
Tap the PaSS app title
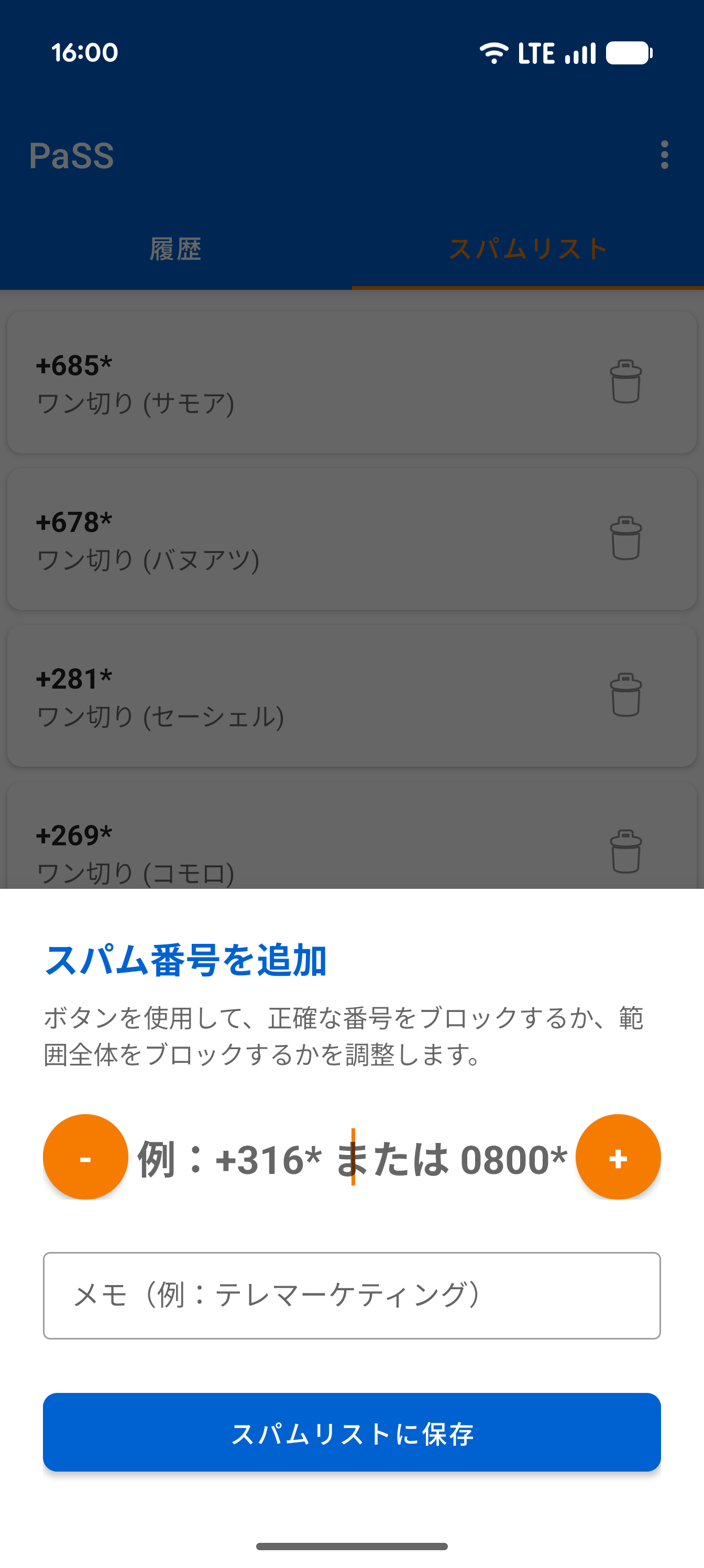73,157
